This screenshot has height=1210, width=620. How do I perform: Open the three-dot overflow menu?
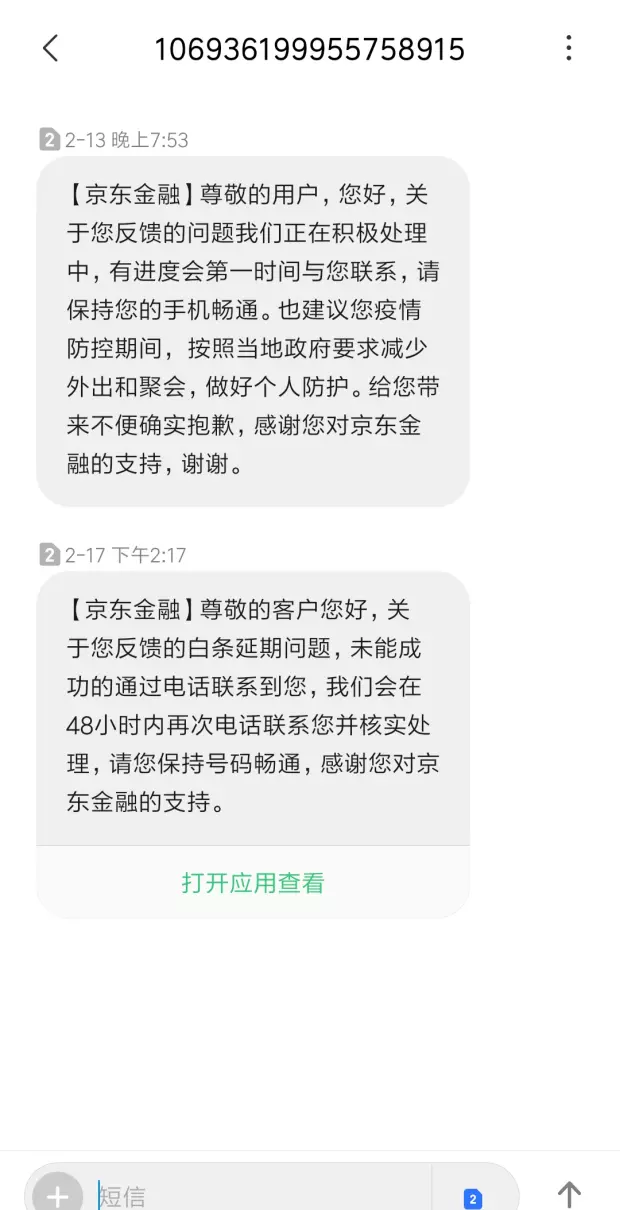568,48
